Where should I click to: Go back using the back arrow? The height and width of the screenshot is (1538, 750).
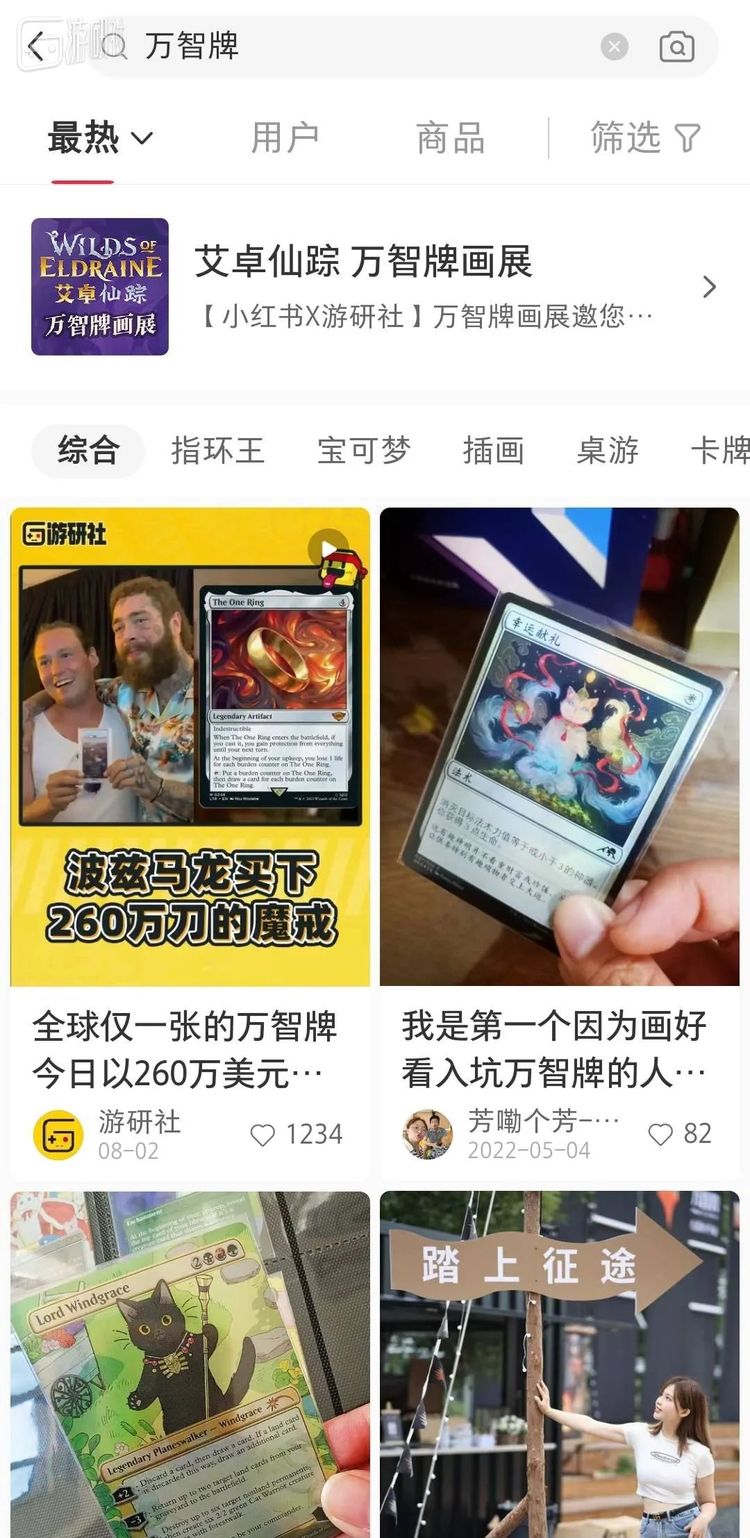(x=36, y=46)
